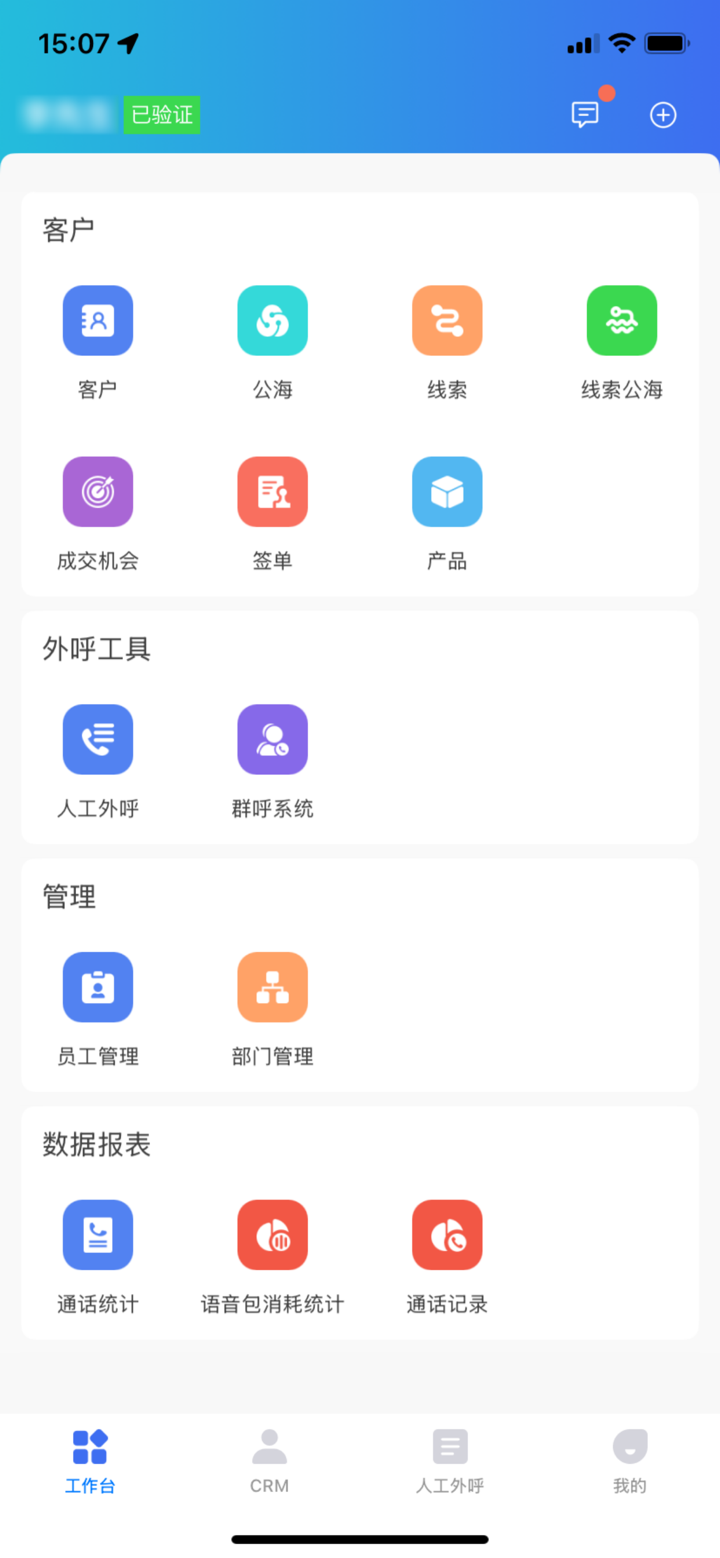Open the 产品 (Product) cube icon
The image size is (720, 1558).
447,491
